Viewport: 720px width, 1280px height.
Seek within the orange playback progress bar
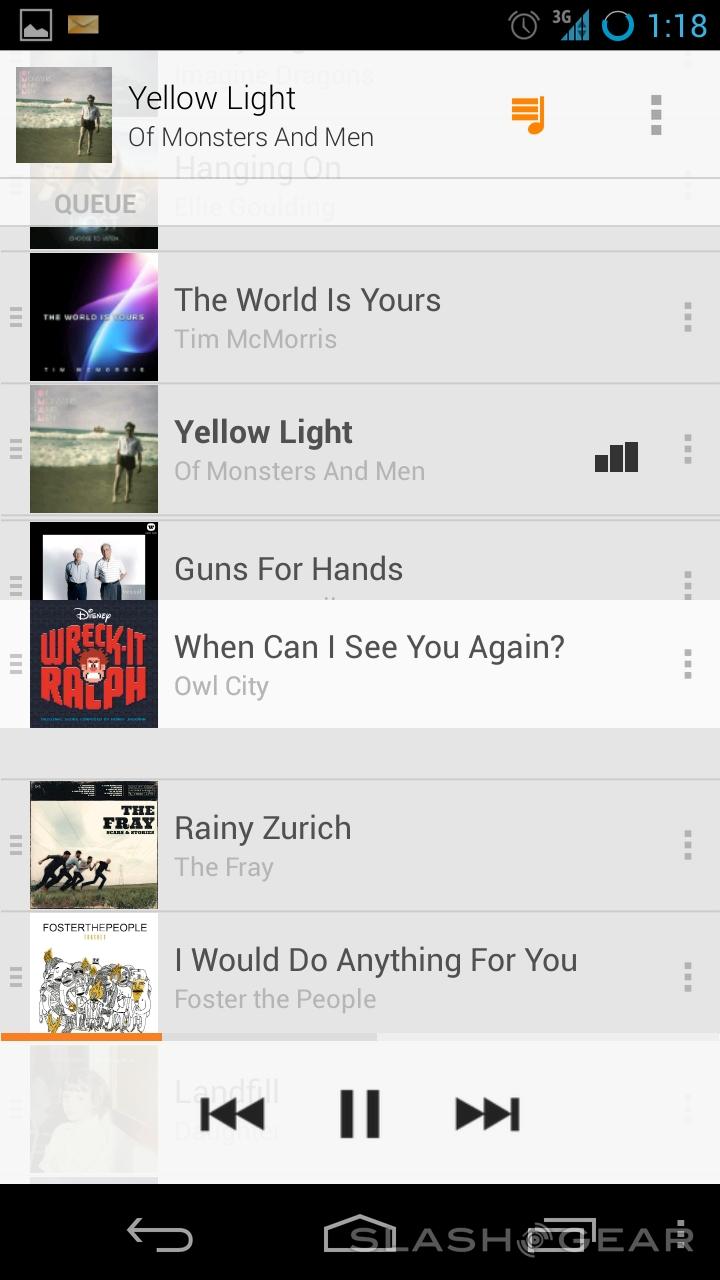(190, 1037)
